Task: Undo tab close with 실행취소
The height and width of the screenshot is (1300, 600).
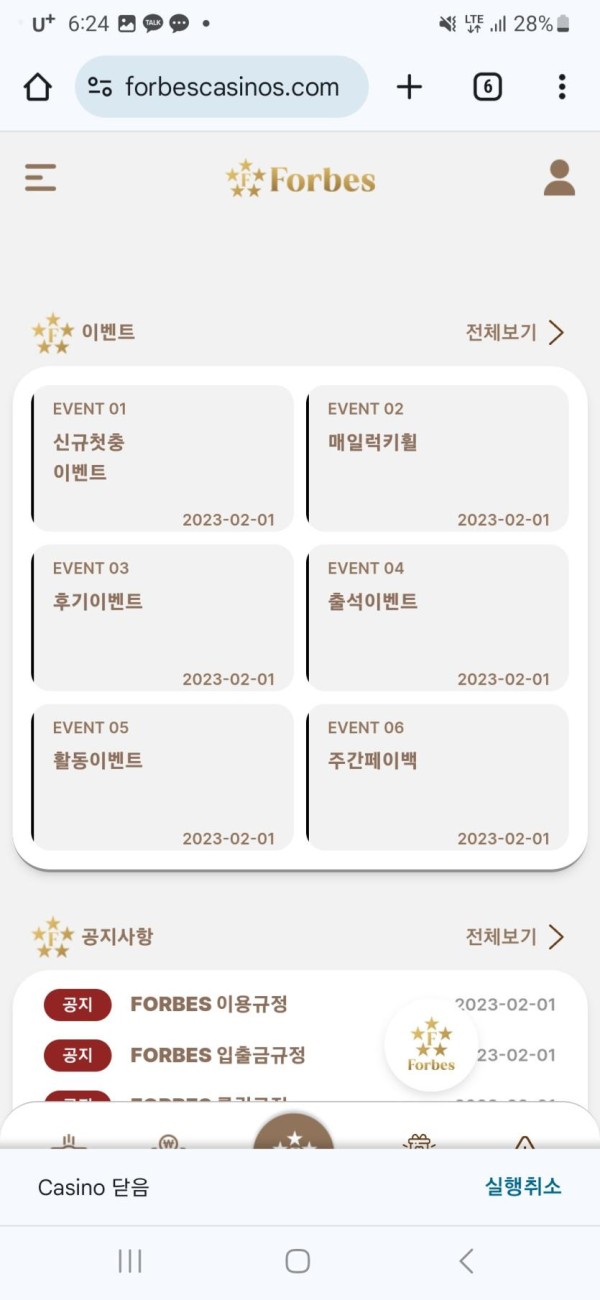Action: point(523,1187)
